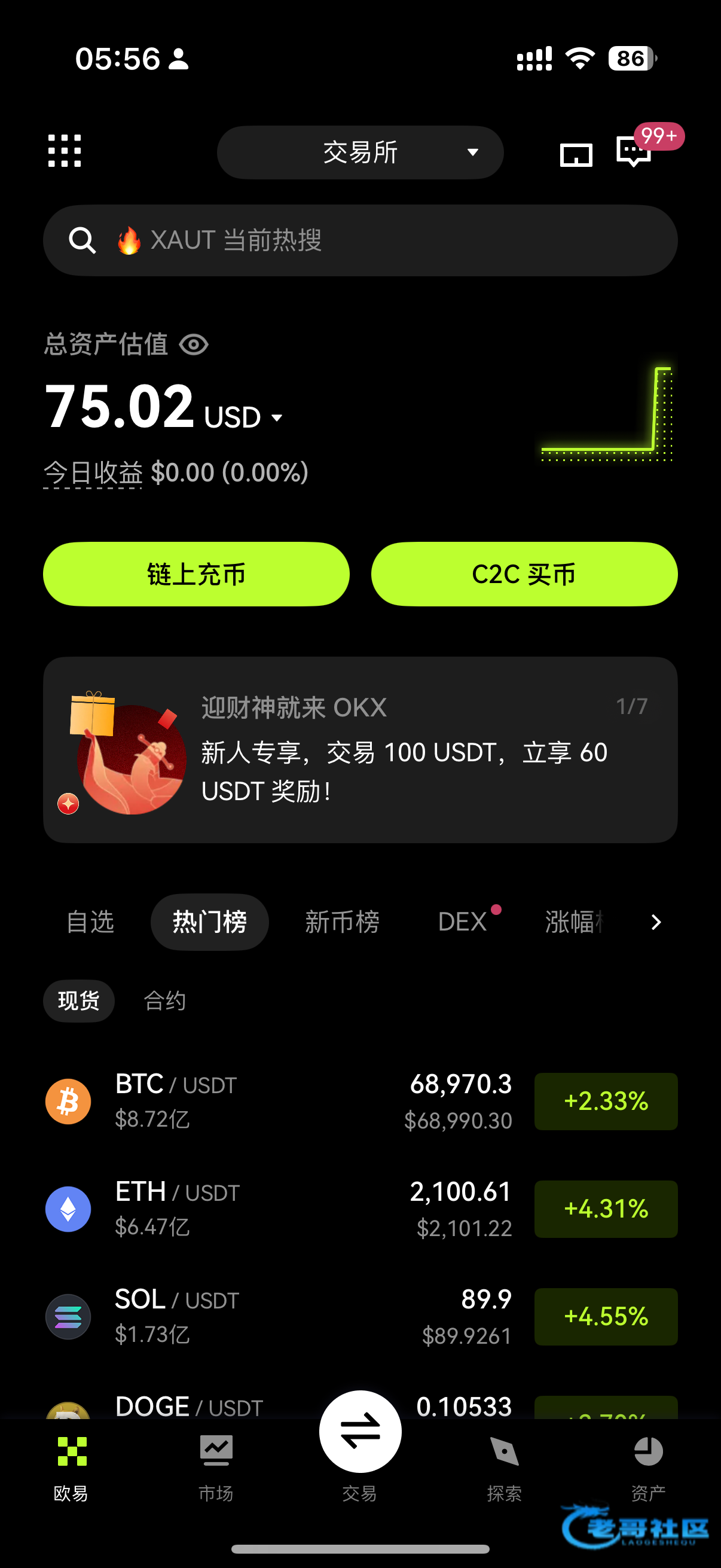Switch to the 新币榜 tab
The width and height of the screenshot is (721, 1568).
coord(342,922)
